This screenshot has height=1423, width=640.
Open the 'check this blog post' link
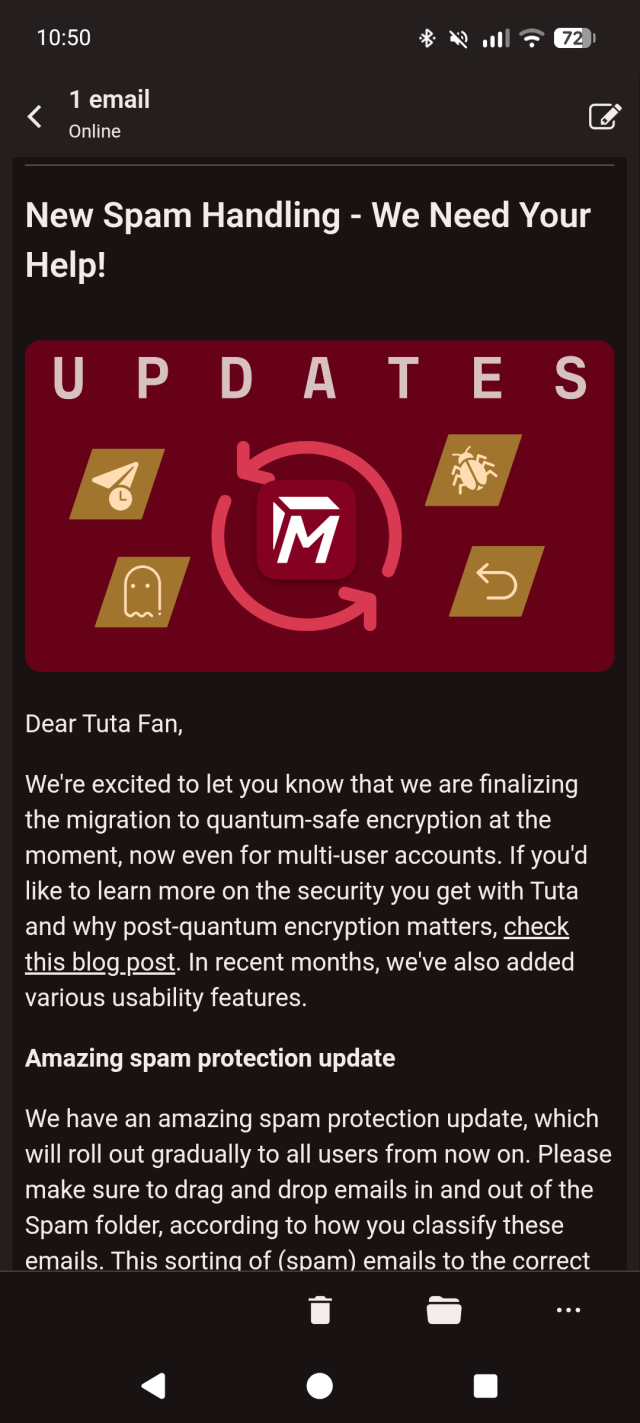536,927
